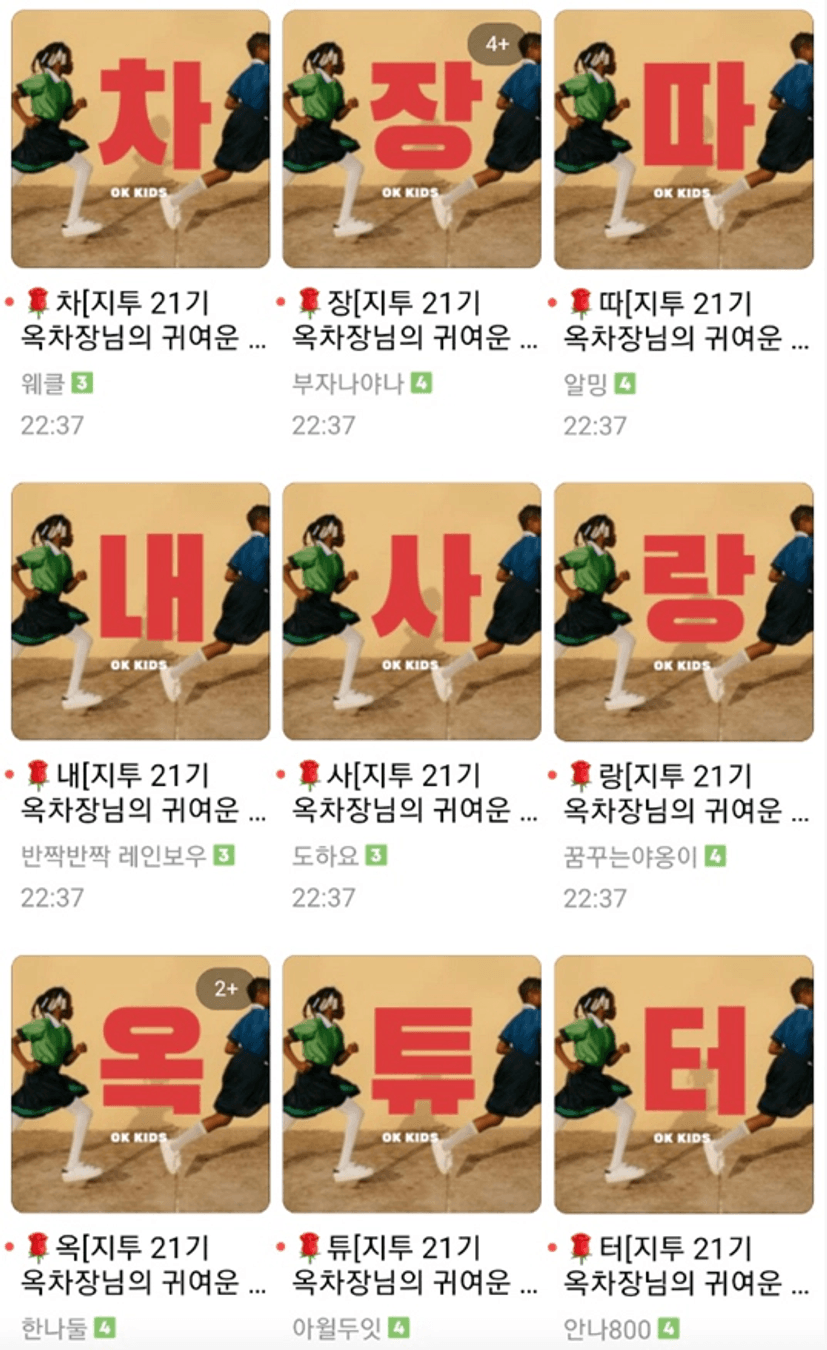
Task: Open the 차 post thumbnail by 웨클
Action: (141, 139)
